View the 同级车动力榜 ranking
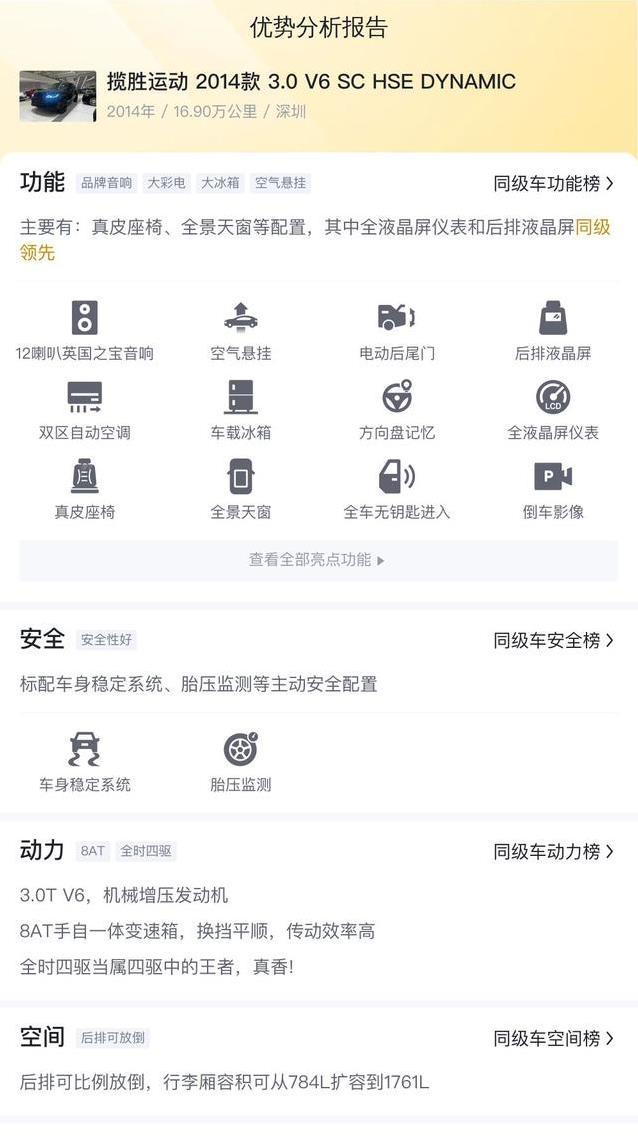Screen dimensions: 638x1142 coord(553,852)
